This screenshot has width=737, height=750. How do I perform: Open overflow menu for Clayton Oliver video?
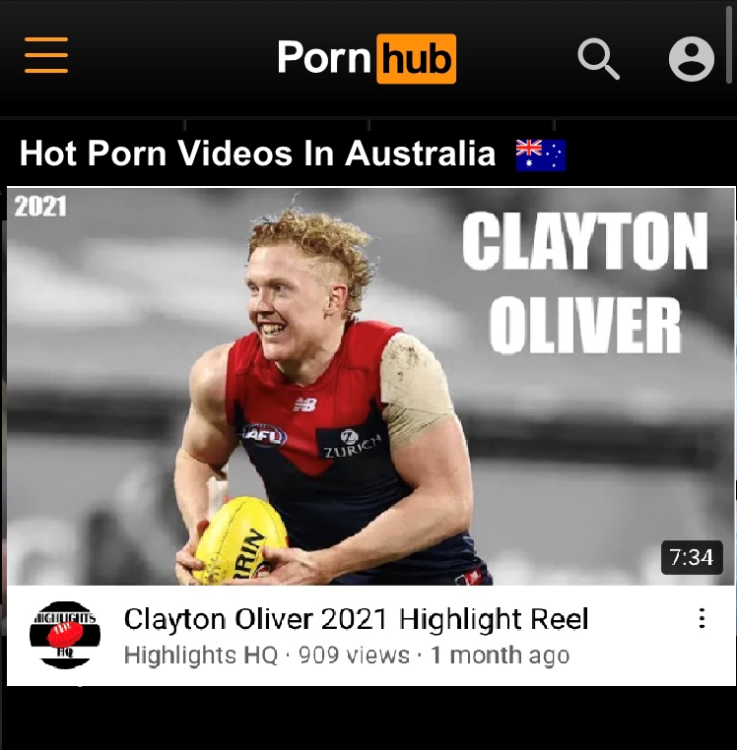pos(702,619)
